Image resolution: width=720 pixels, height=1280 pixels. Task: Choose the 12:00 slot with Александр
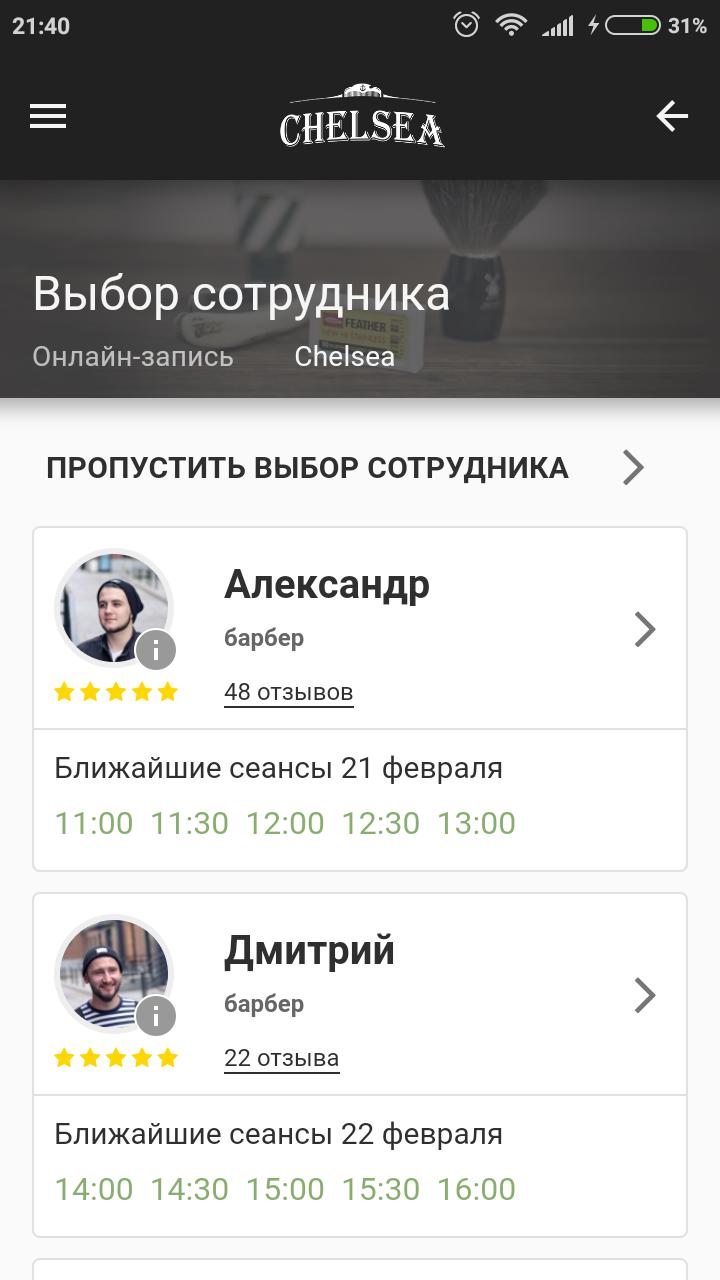(285, 824)
